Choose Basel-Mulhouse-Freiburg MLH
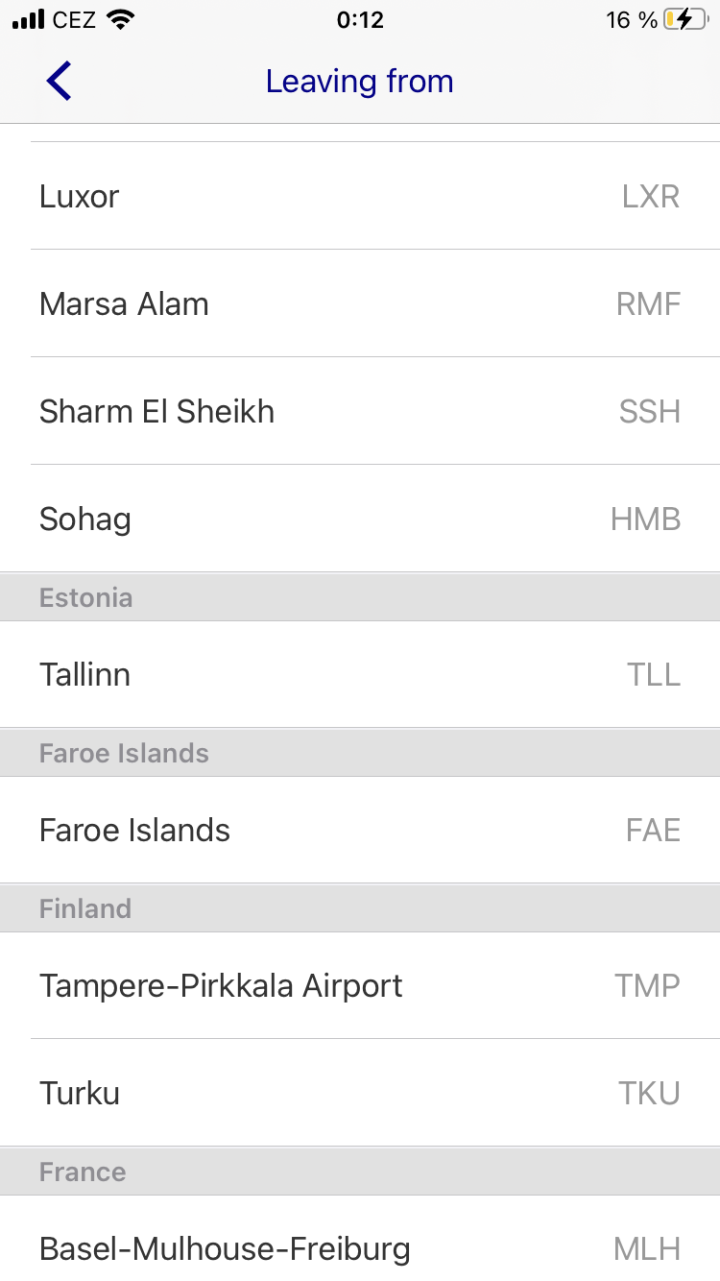720x1281 pixels. point(360,1248)
